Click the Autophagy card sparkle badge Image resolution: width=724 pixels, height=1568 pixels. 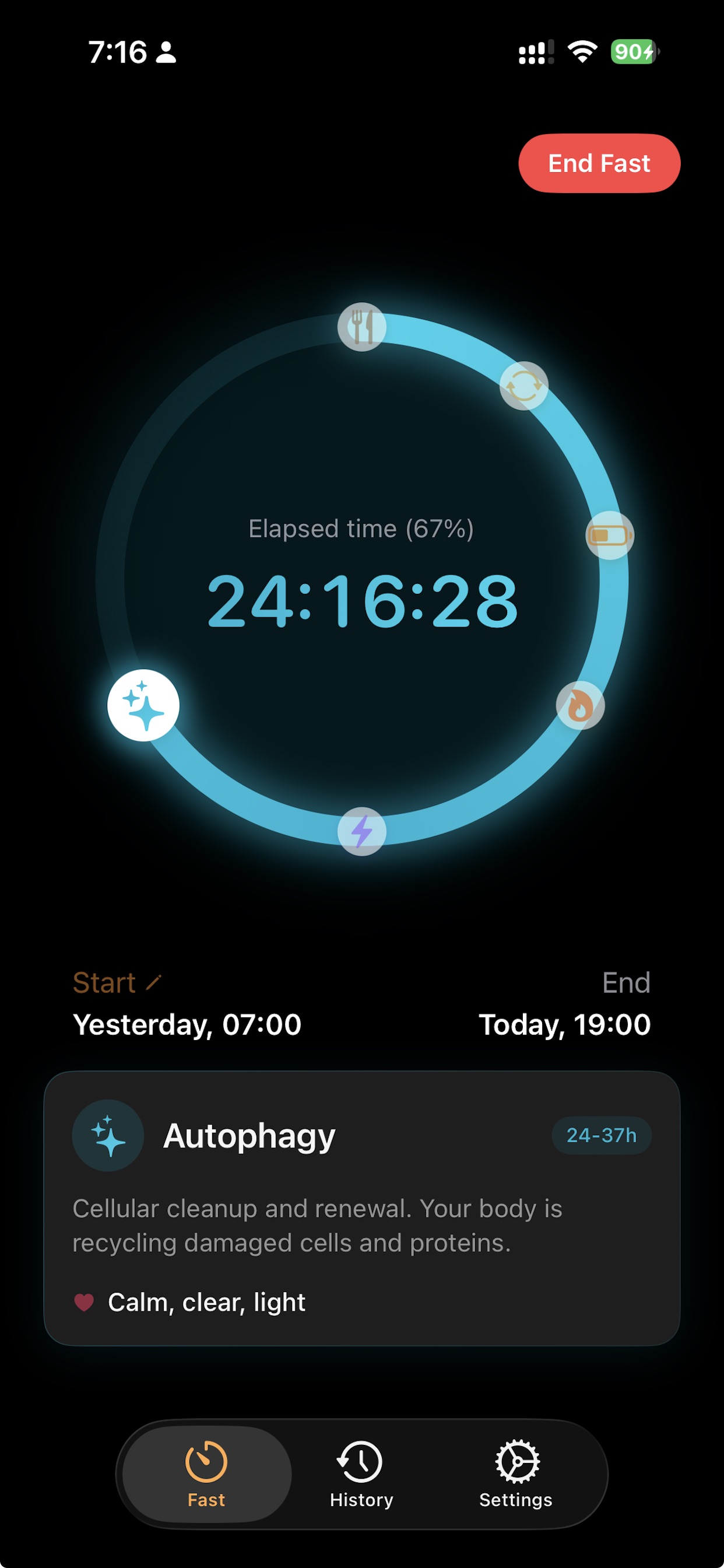(108, 1134)
